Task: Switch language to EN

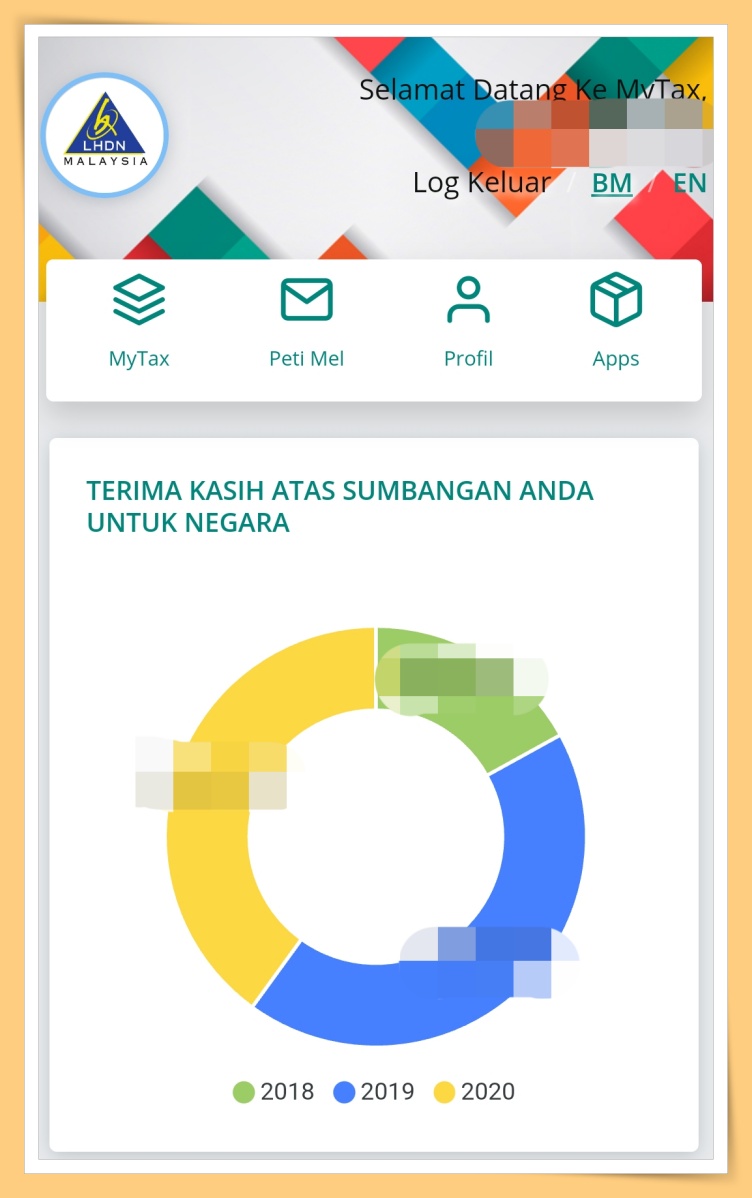Action: [689, 183]
